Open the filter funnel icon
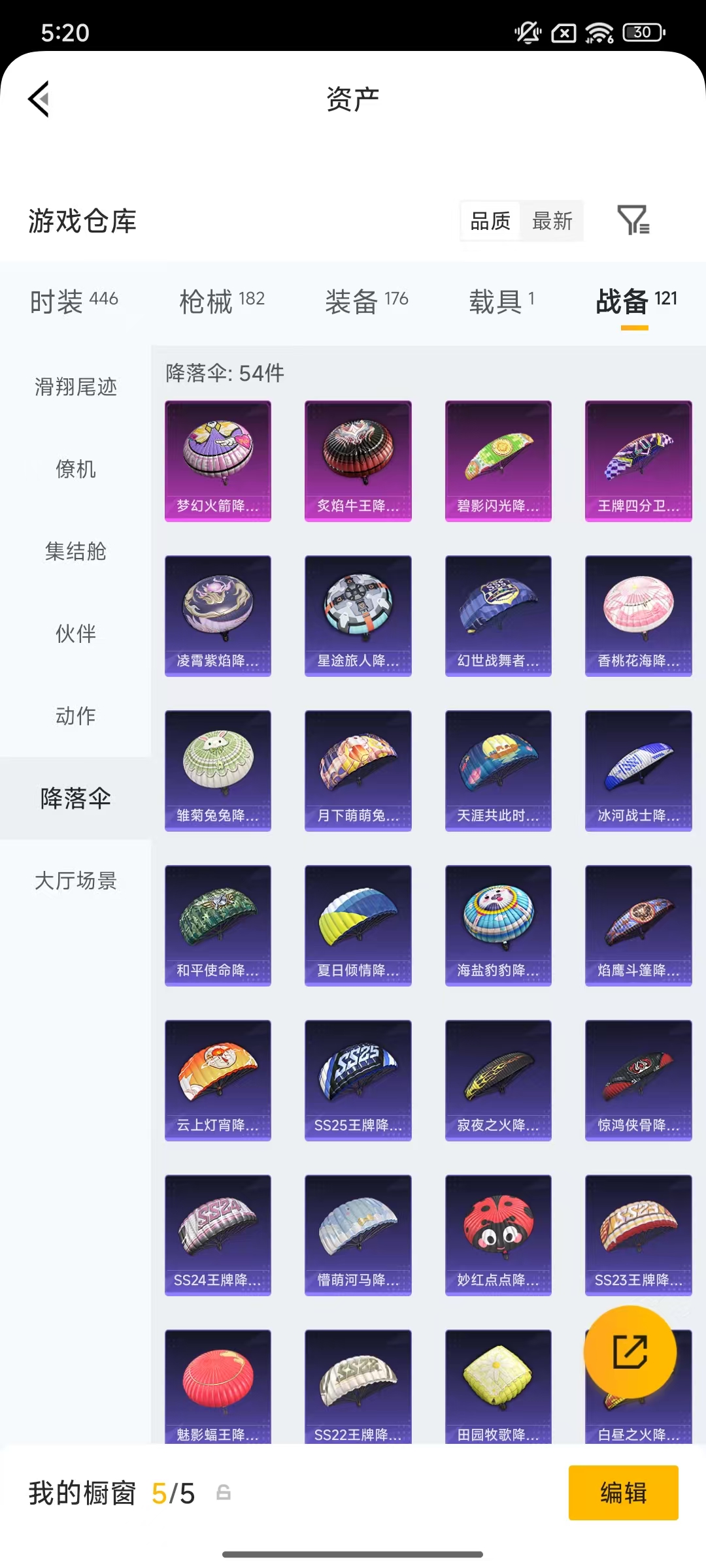The width and height of the screenshot is (706, 1568). tap(633, 221)
